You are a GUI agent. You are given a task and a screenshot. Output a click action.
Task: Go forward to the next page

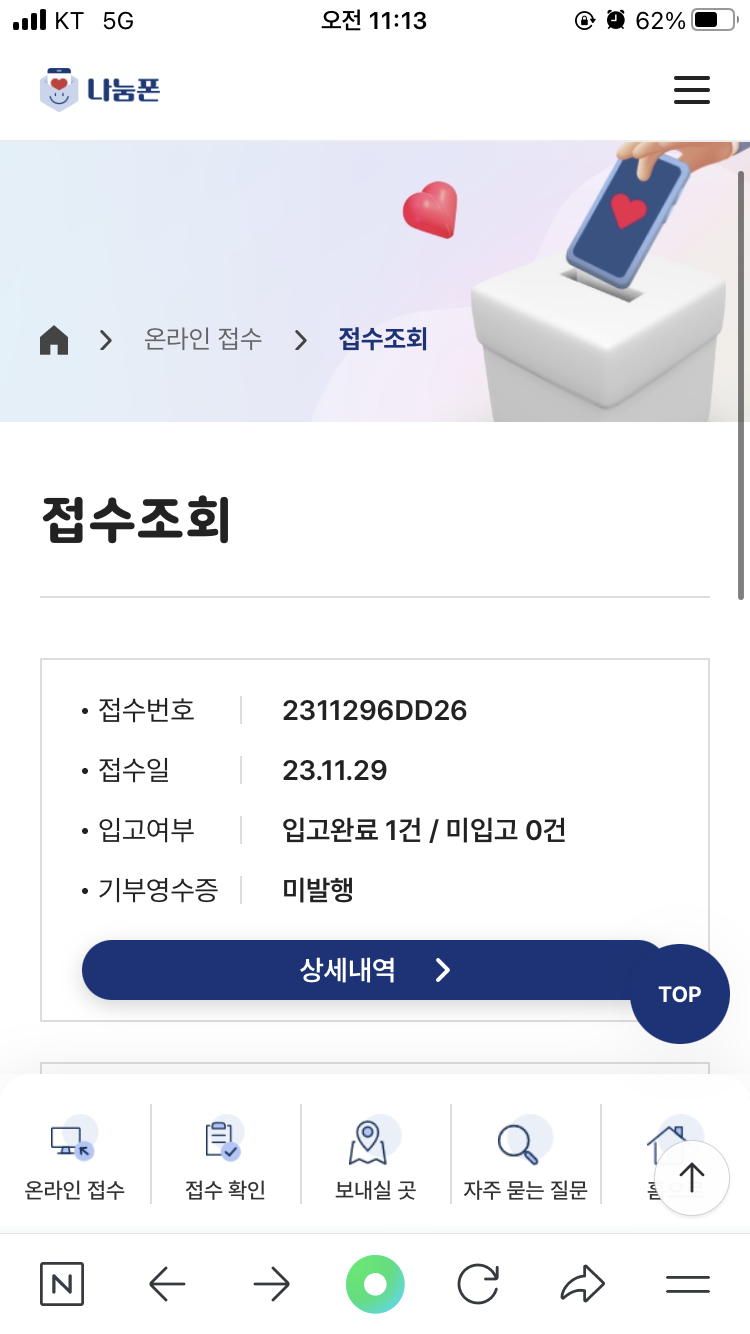[x=271, y=1284]
